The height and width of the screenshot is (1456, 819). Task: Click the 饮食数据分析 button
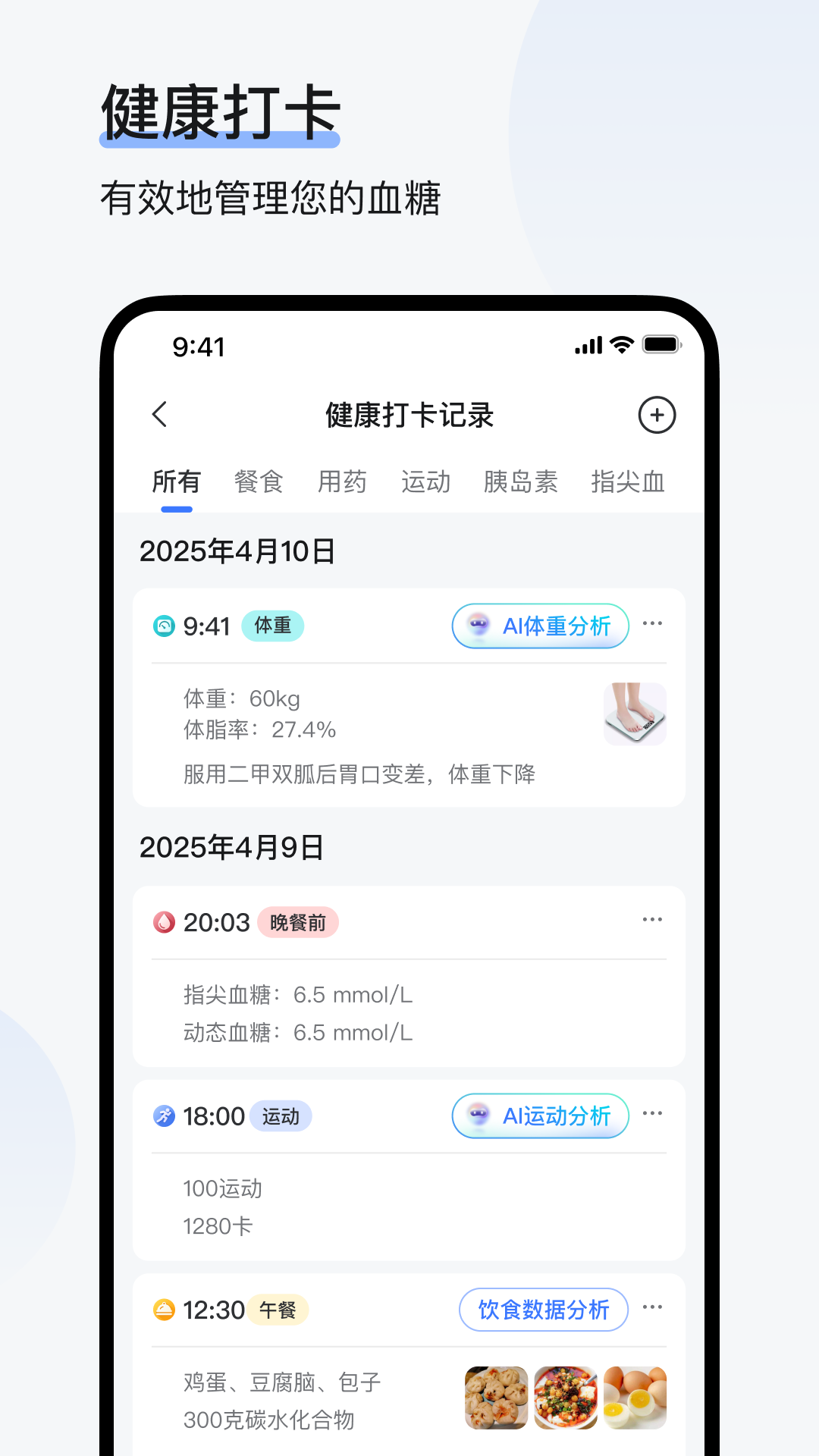point(543,1309)
